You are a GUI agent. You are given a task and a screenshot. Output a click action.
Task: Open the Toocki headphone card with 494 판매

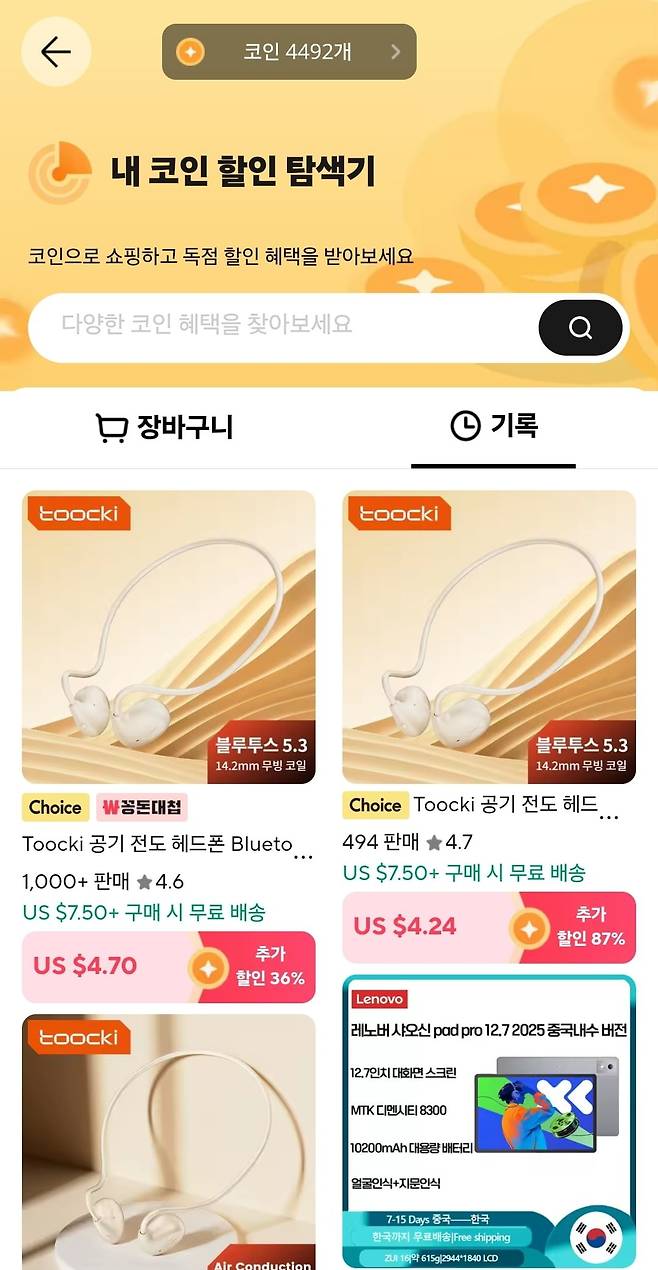[x=489, y=637]
